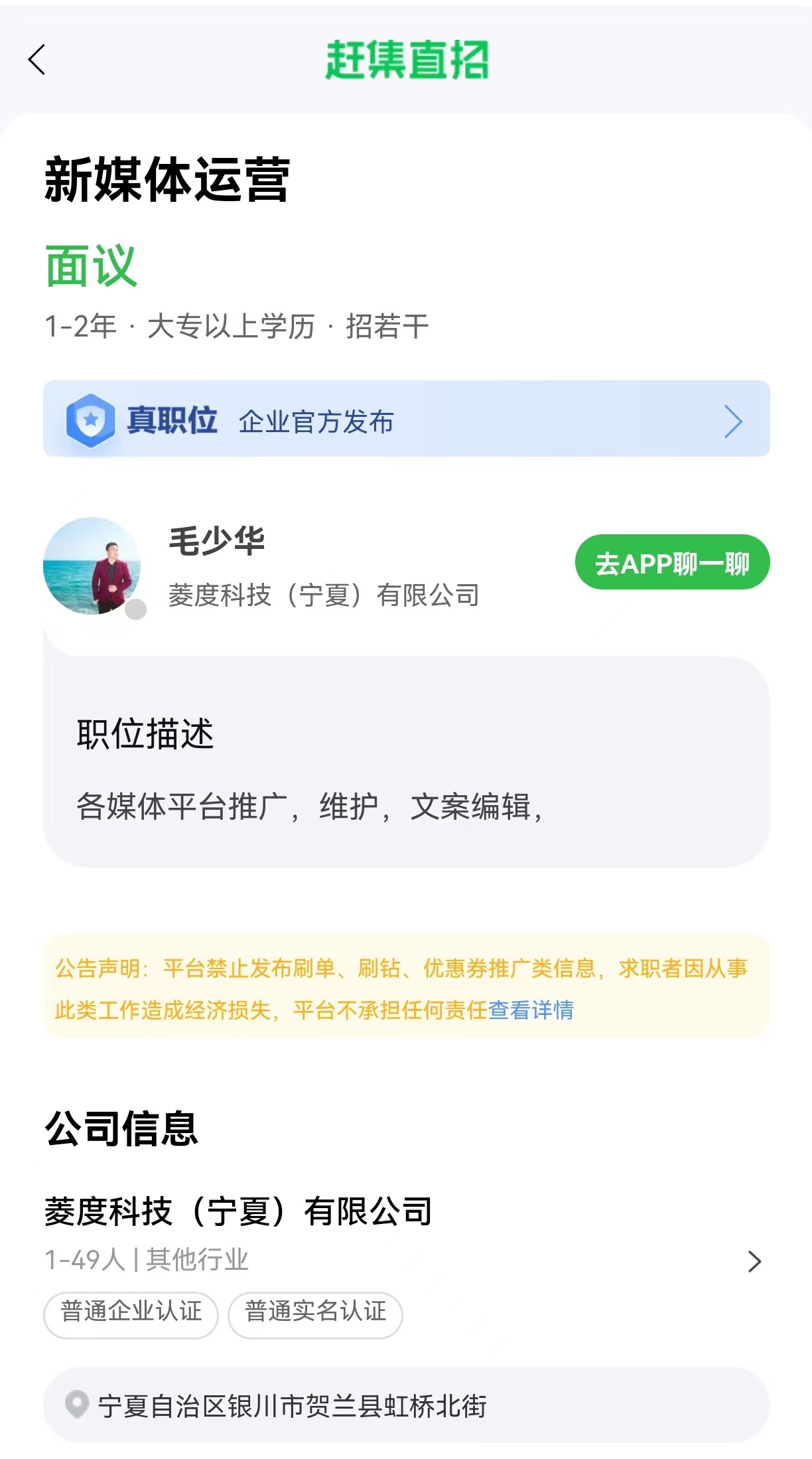The width and height of the screenshot is (812, 1459).
Task: Open the 查看详情 link in the notice
Action: click(531, 1010)
